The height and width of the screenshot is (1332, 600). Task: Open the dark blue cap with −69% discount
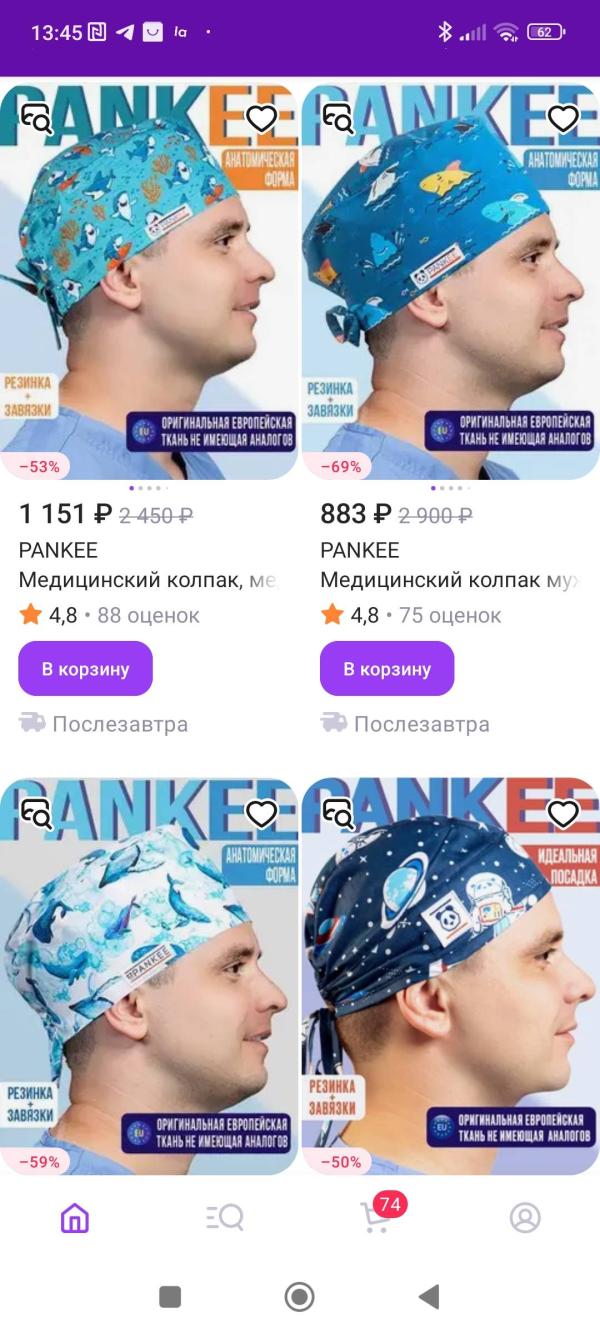tap(451, 282)
